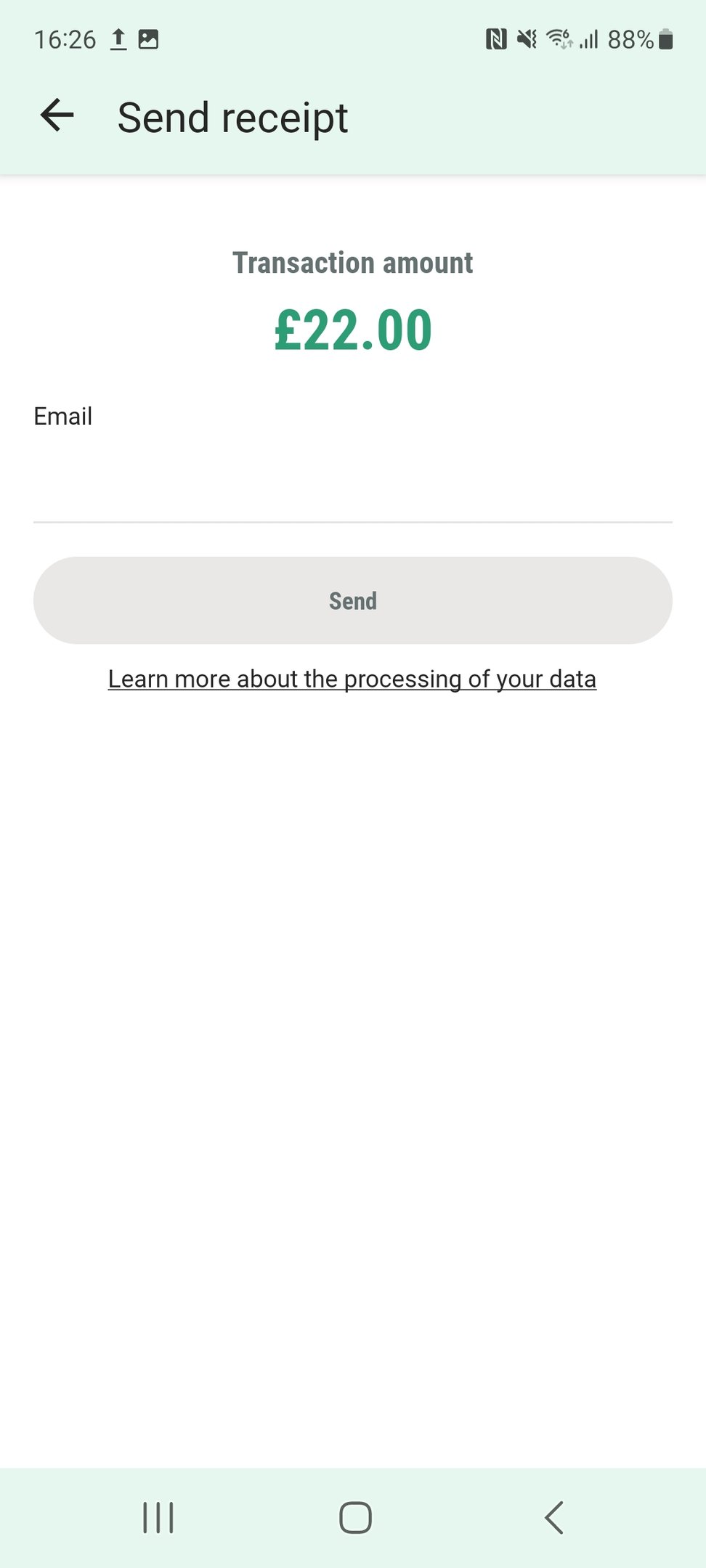Go to the home screen
Viewport: 706px width, 1568px height.
coord(355,1517)
